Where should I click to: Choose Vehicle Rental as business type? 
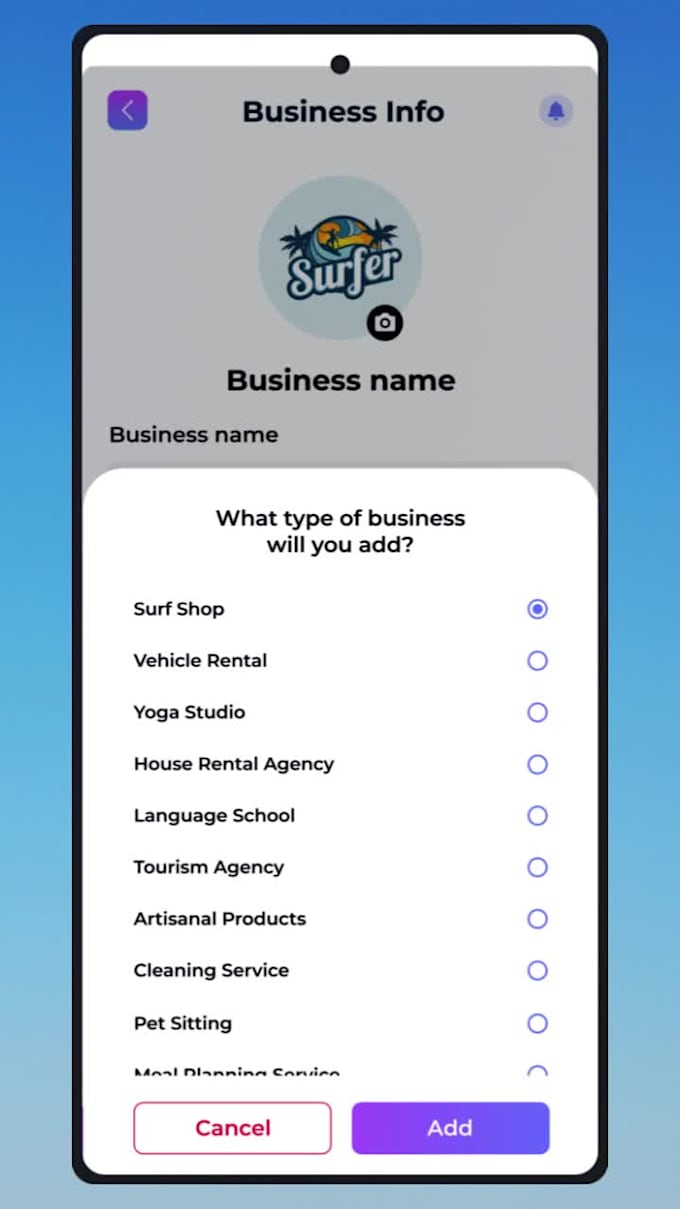[x=340, y=661]
